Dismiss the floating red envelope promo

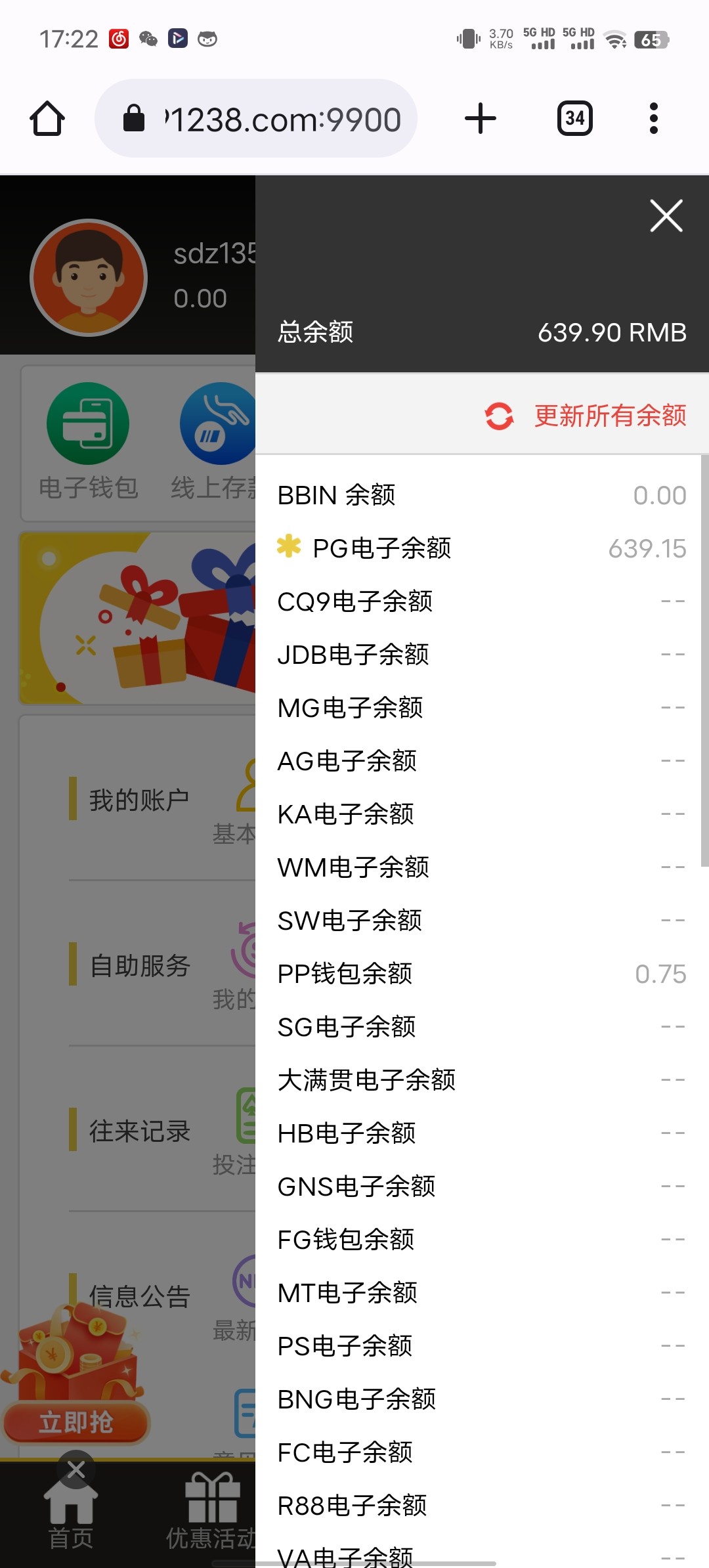[76, 1470]
